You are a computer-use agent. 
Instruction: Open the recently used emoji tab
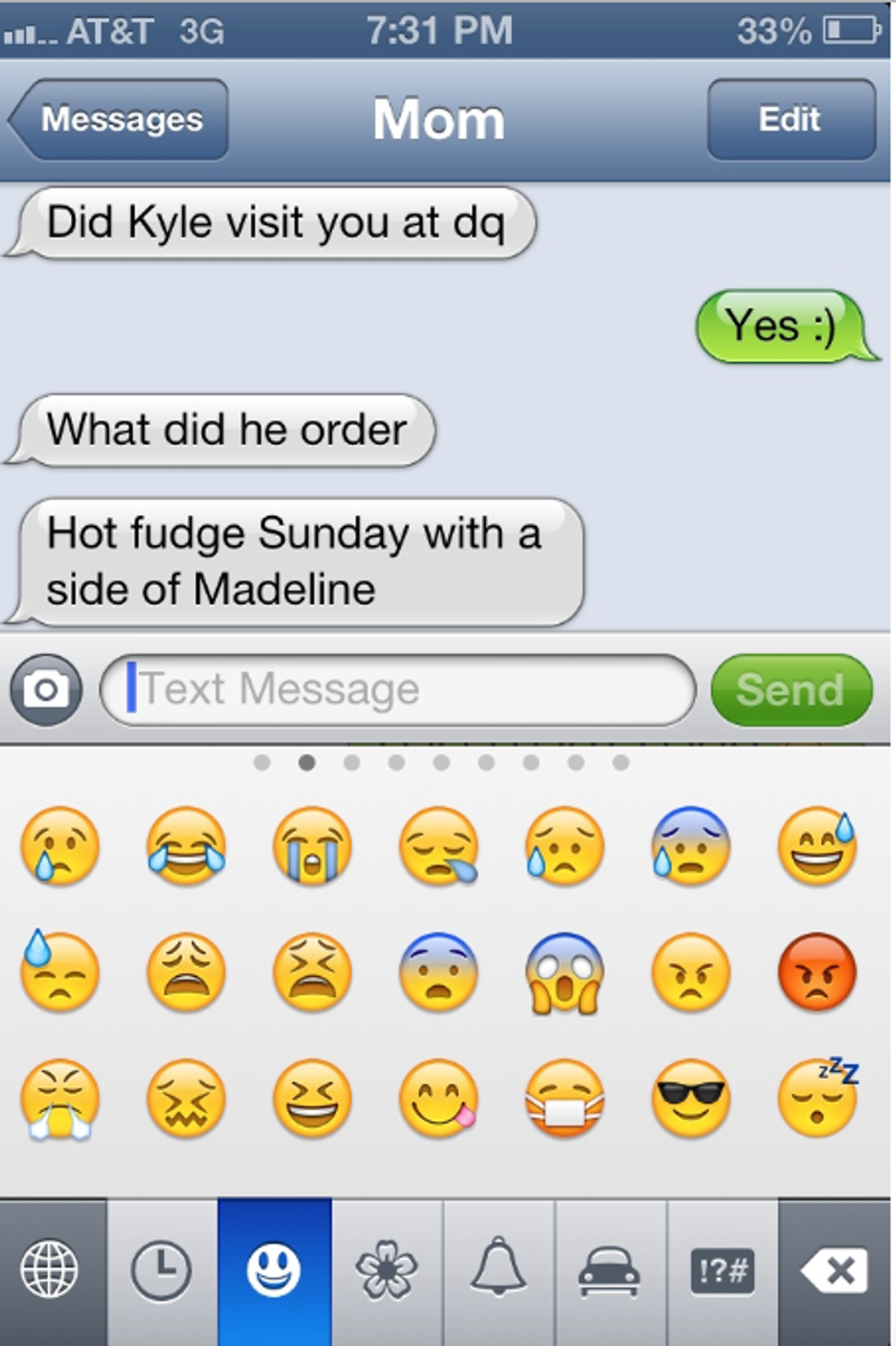coord(162,1271)
